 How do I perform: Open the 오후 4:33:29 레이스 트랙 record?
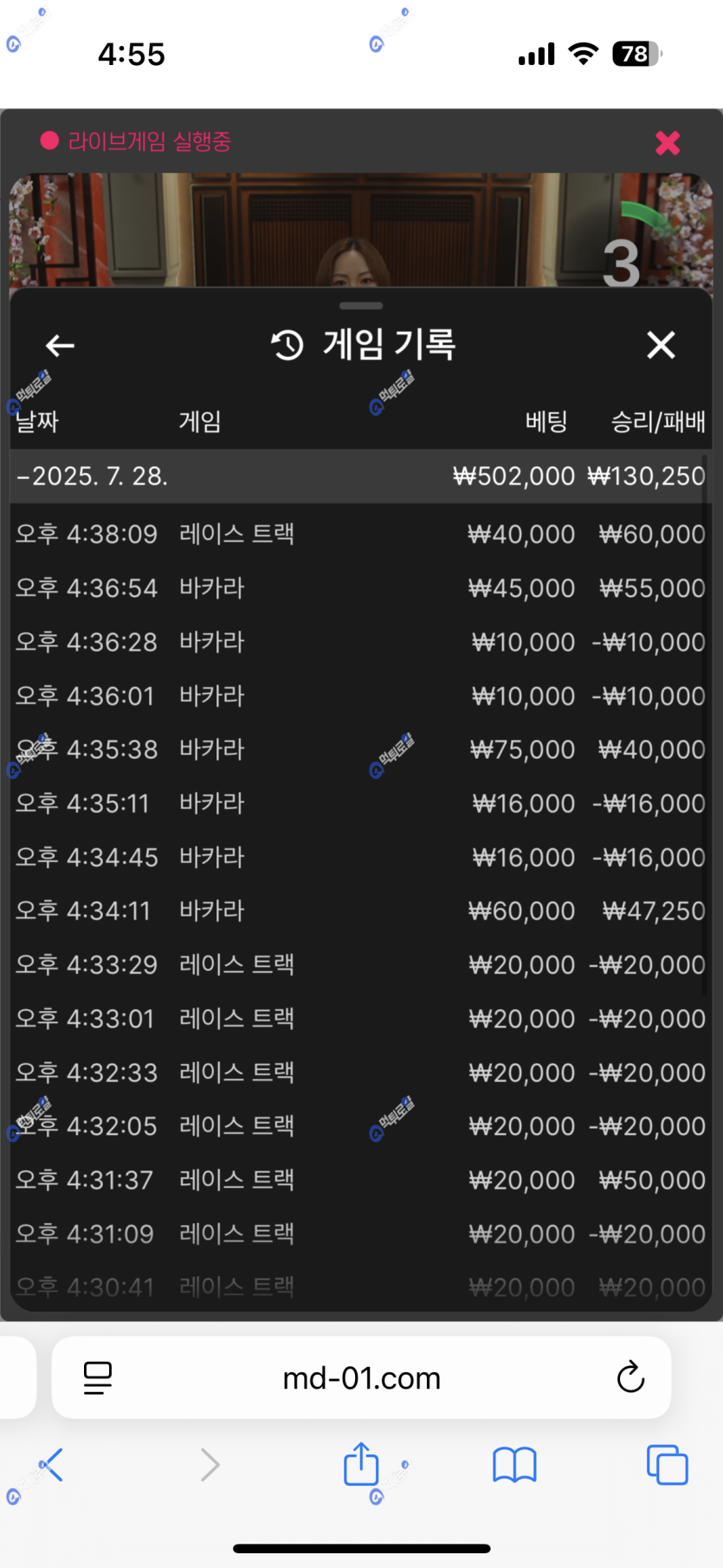[x=359, y=964]
